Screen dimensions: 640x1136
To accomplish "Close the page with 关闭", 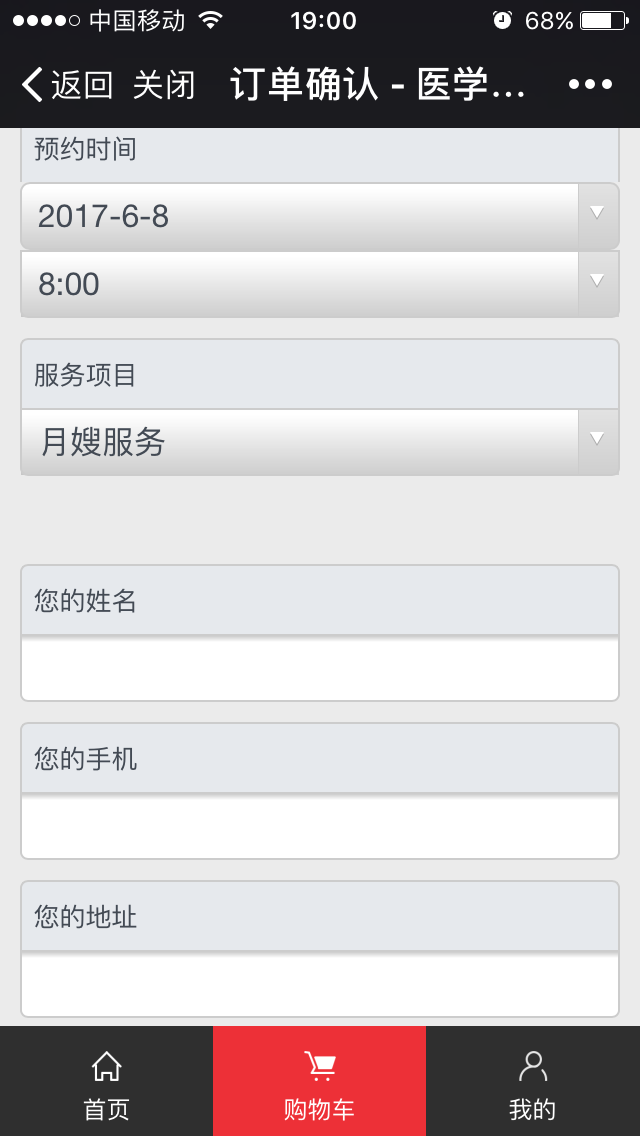I will click(x=164, y=85).
